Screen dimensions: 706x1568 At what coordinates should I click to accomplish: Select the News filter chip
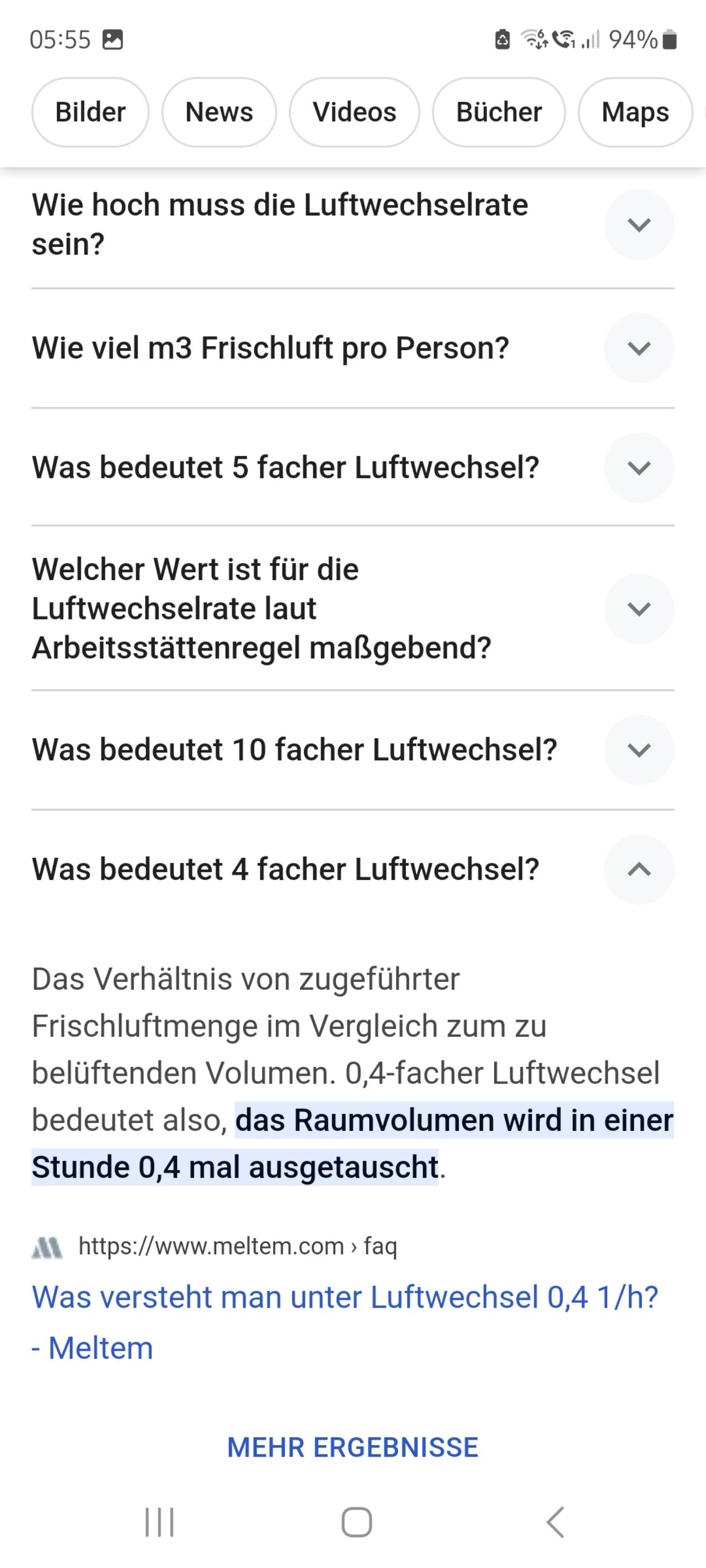point(218,112)
